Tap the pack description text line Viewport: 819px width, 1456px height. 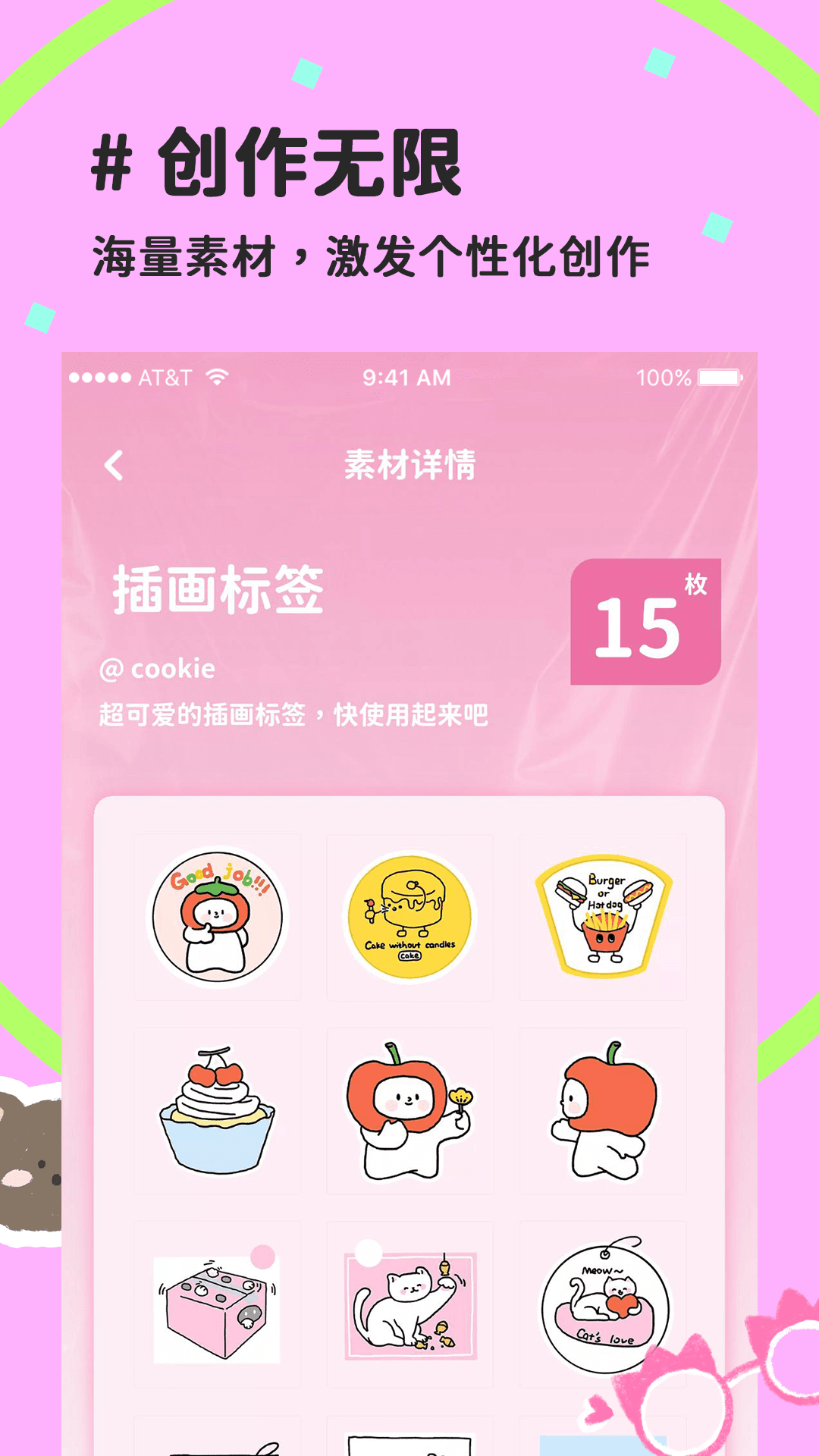[x=292, y=713]
